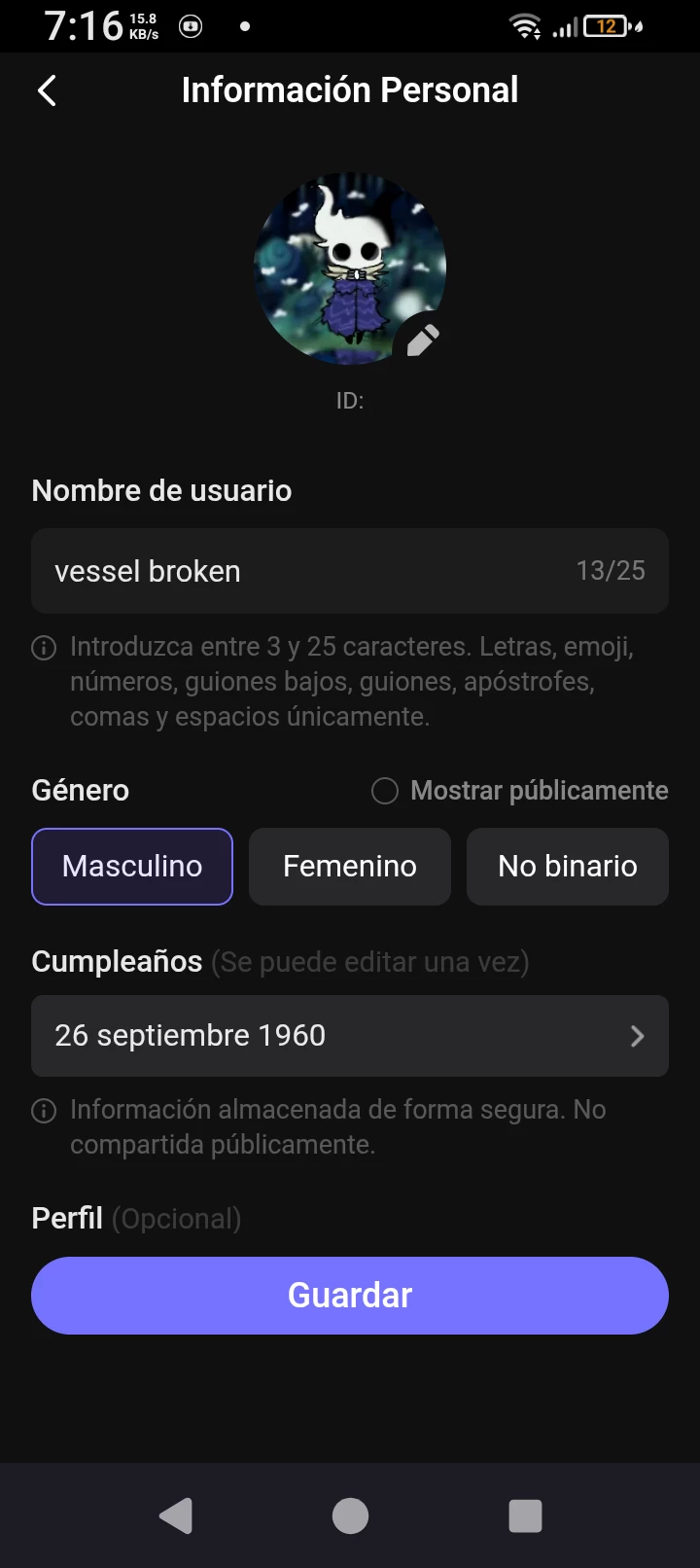Open the system recent apps view
Image resolution: width=700 pixels, height=1568 pixels.
(x=525, y=1515)
